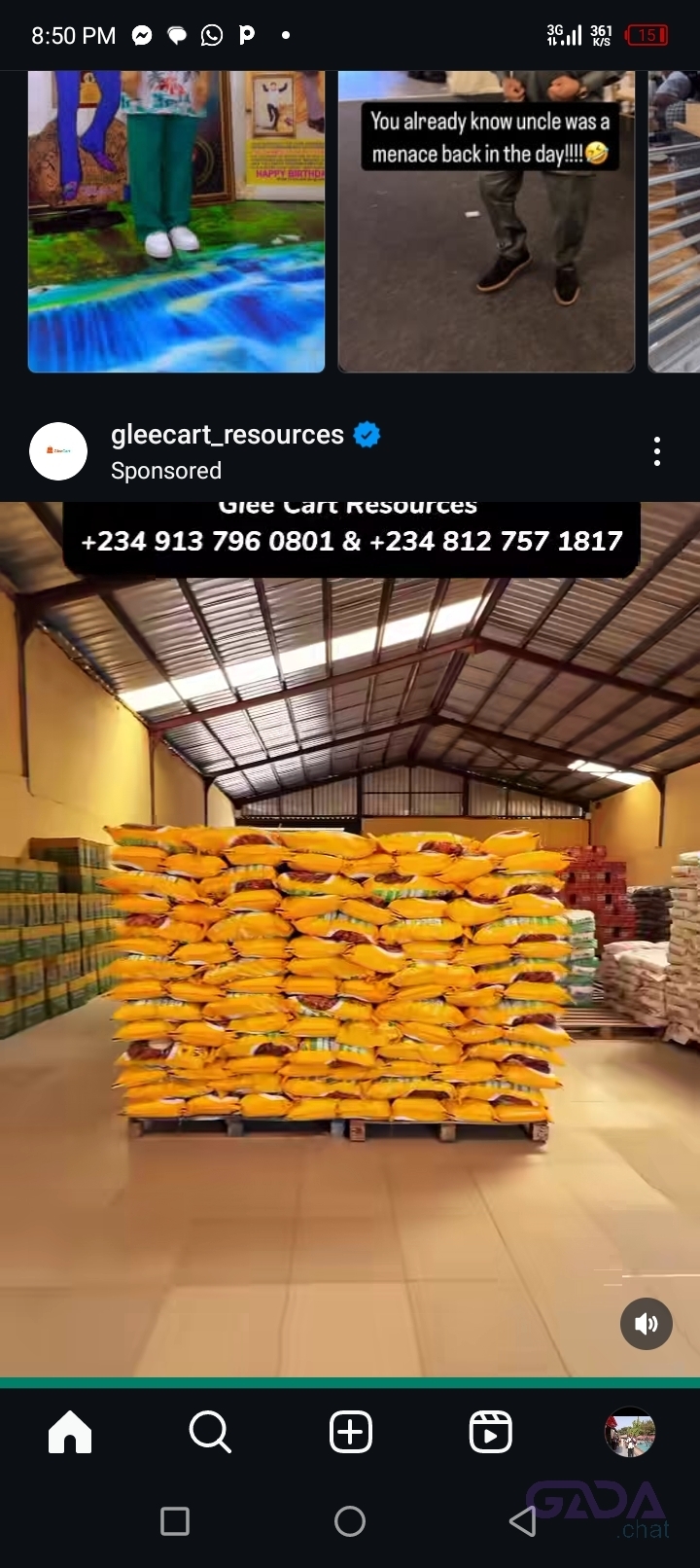Open the waterfall reel thumbnail
The image size is (700, 1568).
(x=176, y=222)
